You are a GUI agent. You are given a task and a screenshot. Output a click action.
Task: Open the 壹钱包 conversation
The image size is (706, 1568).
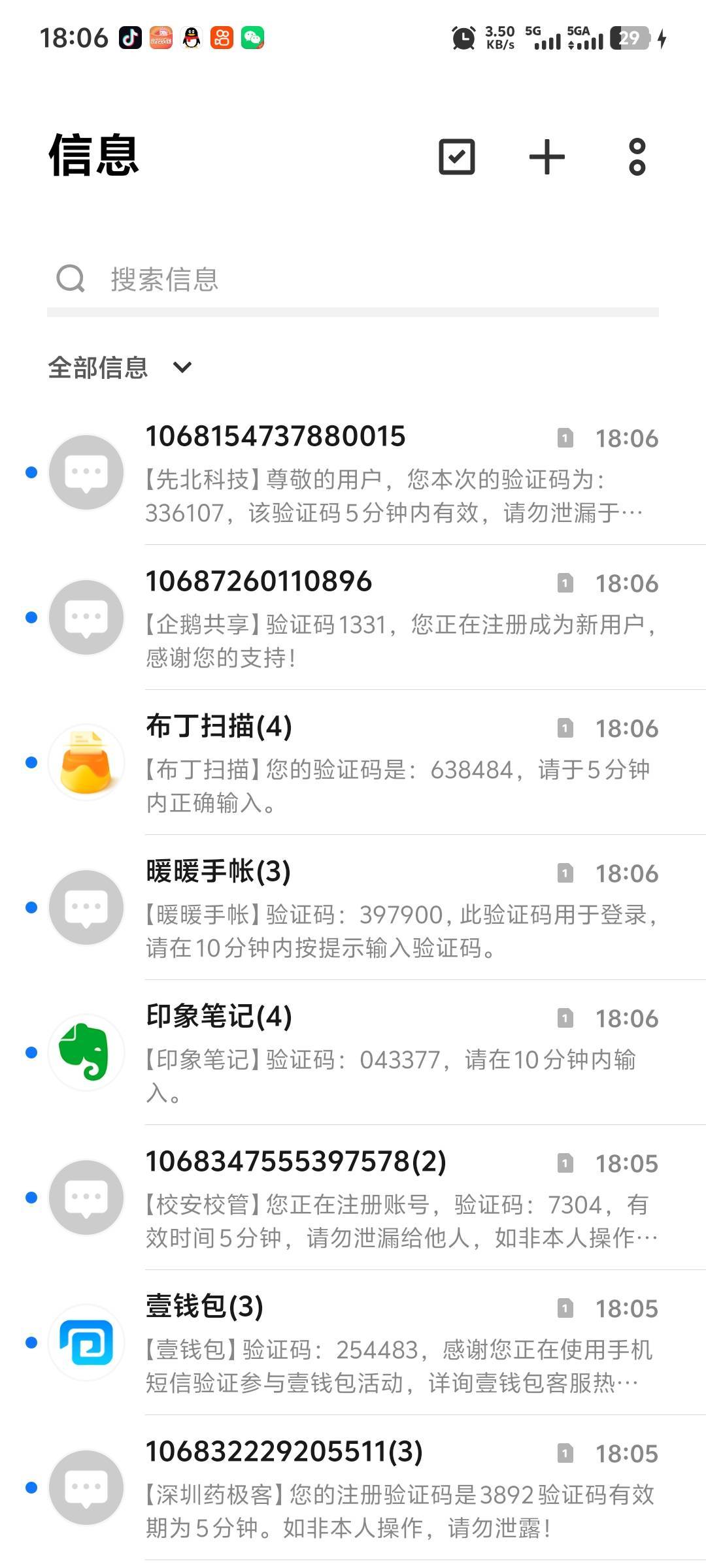point(353,1343)
